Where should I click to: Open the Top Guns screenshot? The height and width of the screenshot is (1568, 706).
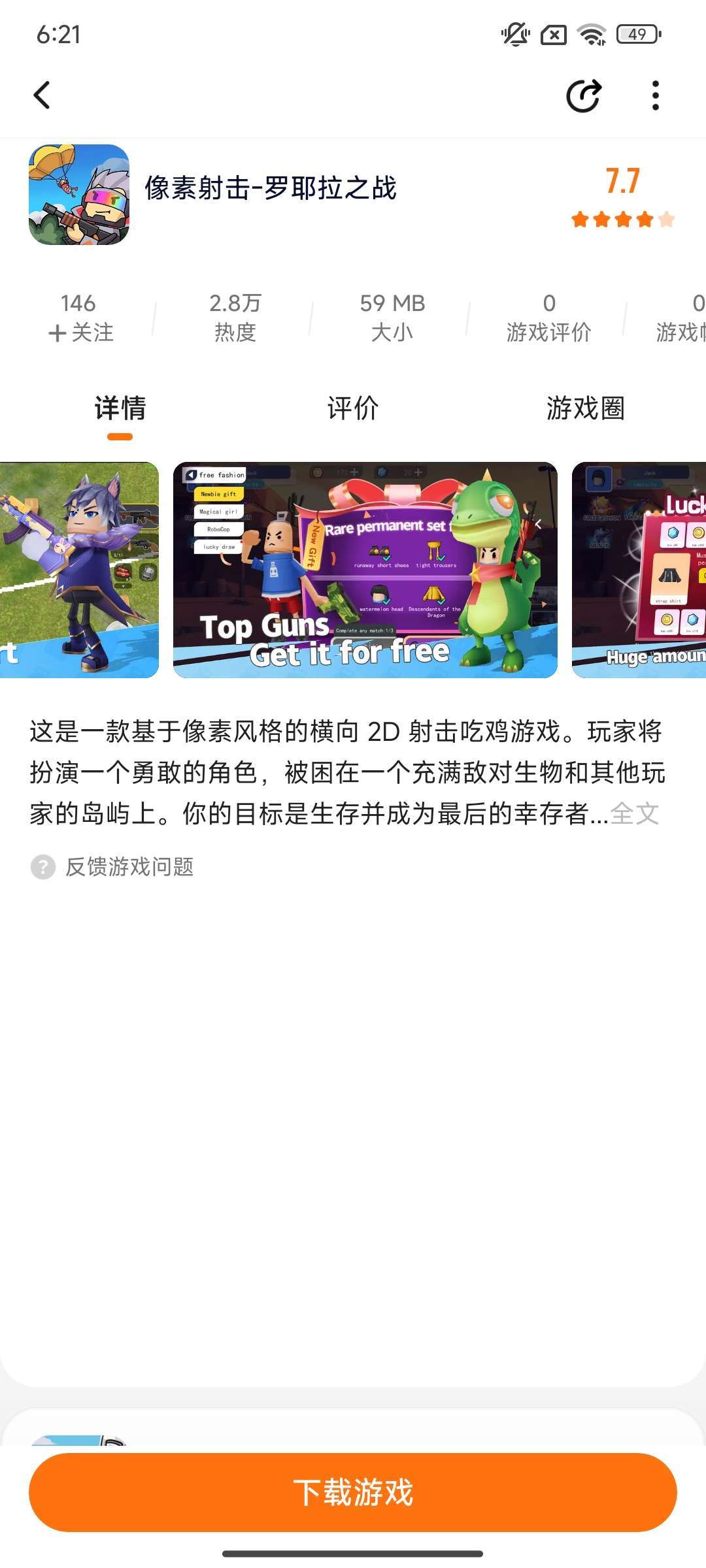pos(365,570)
